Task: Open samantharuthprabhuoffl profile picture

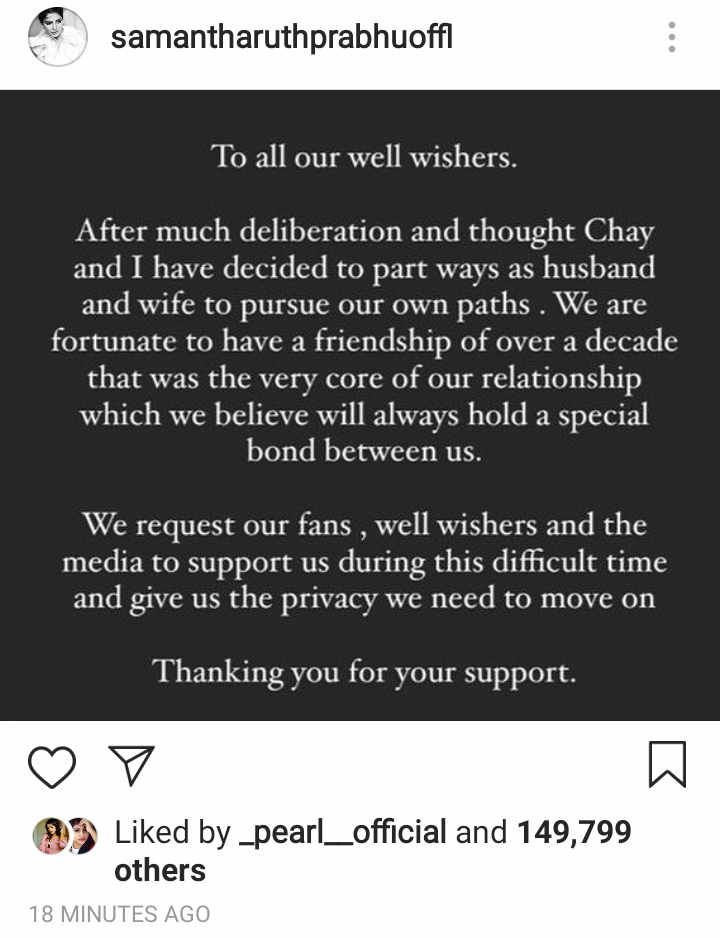Action: pos(57,39)
